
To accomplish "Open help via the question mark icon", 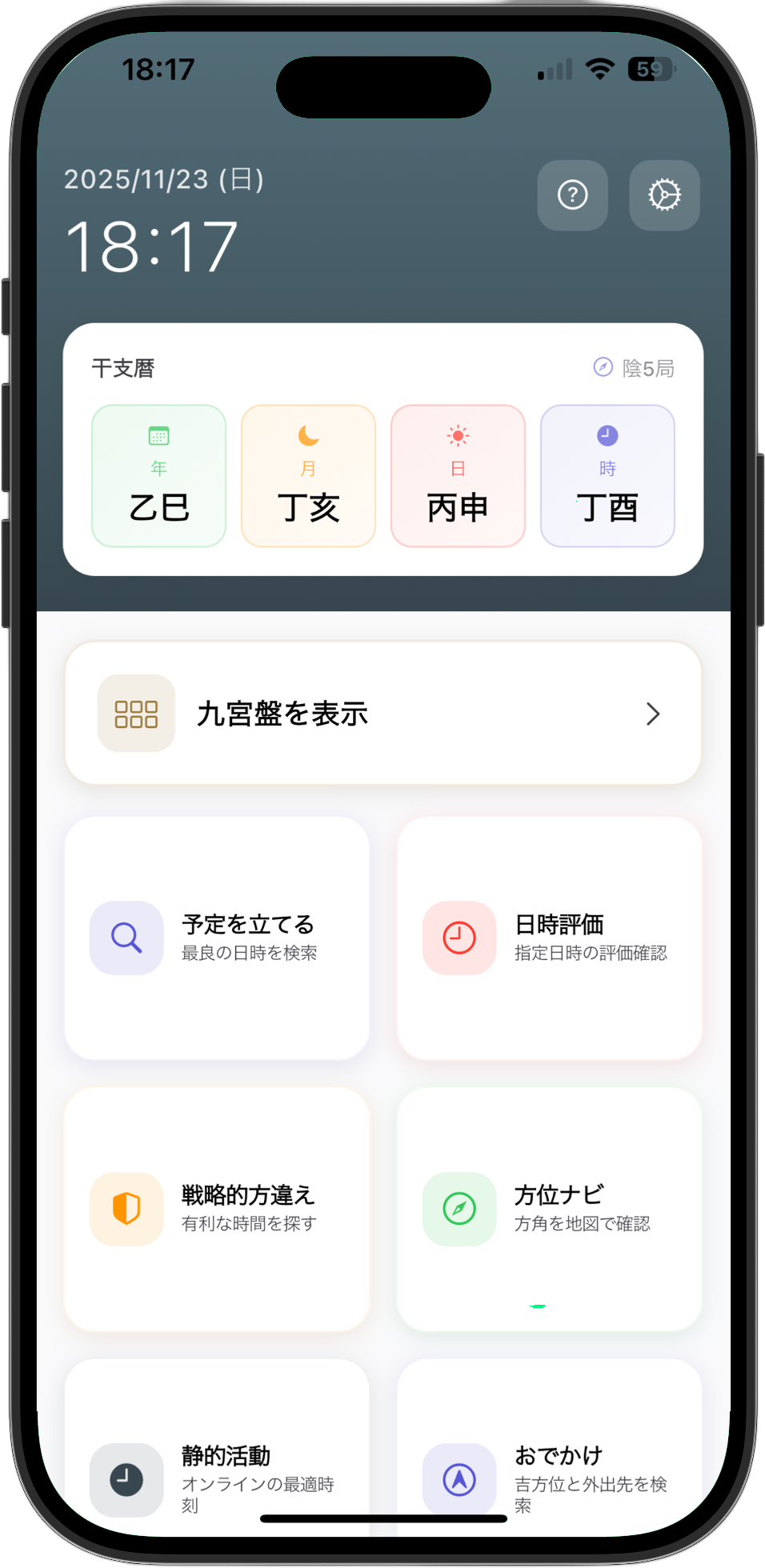I will [572, 195].
